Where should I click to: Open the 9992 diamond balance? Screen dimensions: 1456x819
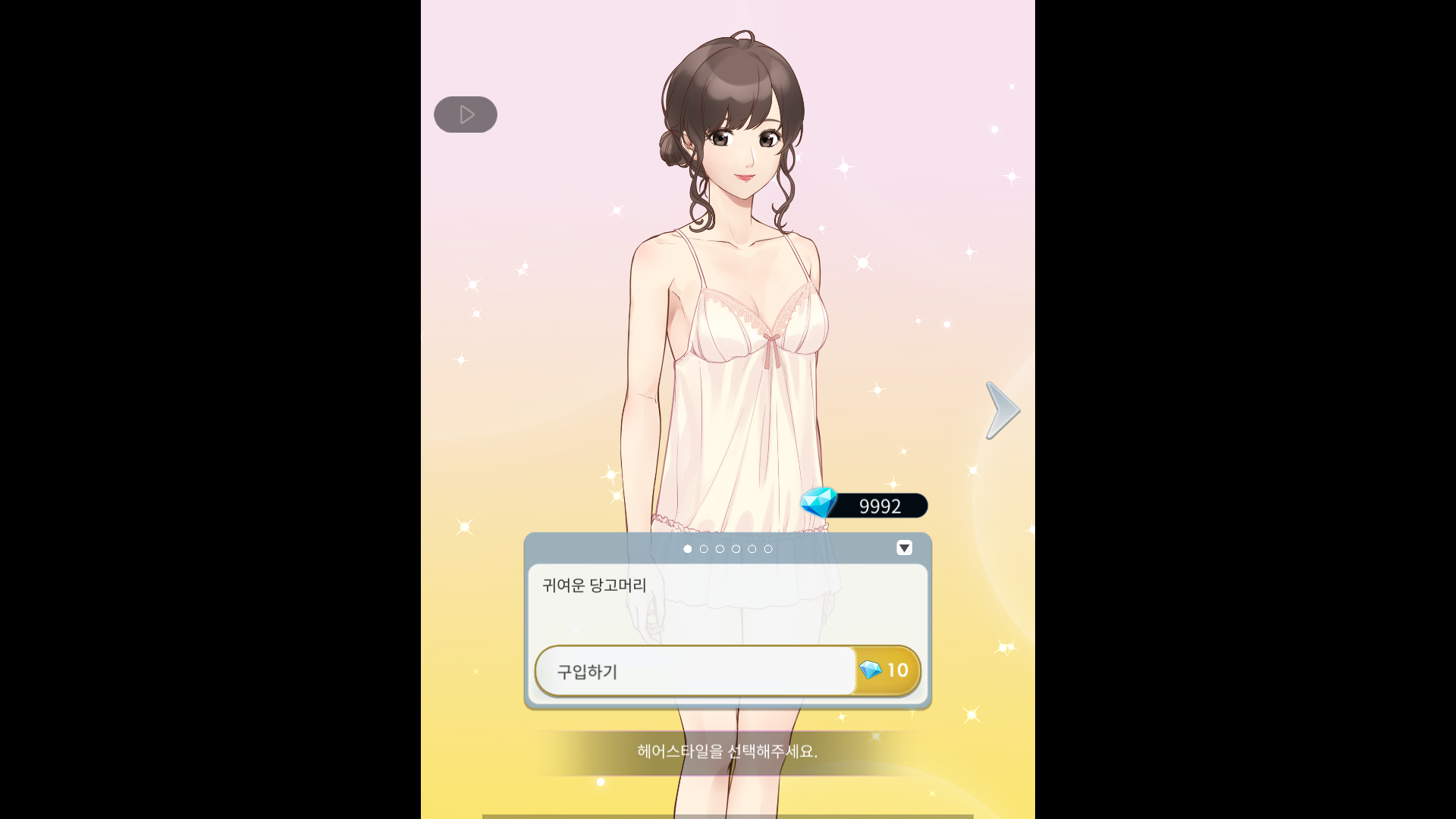coord(866,506)
